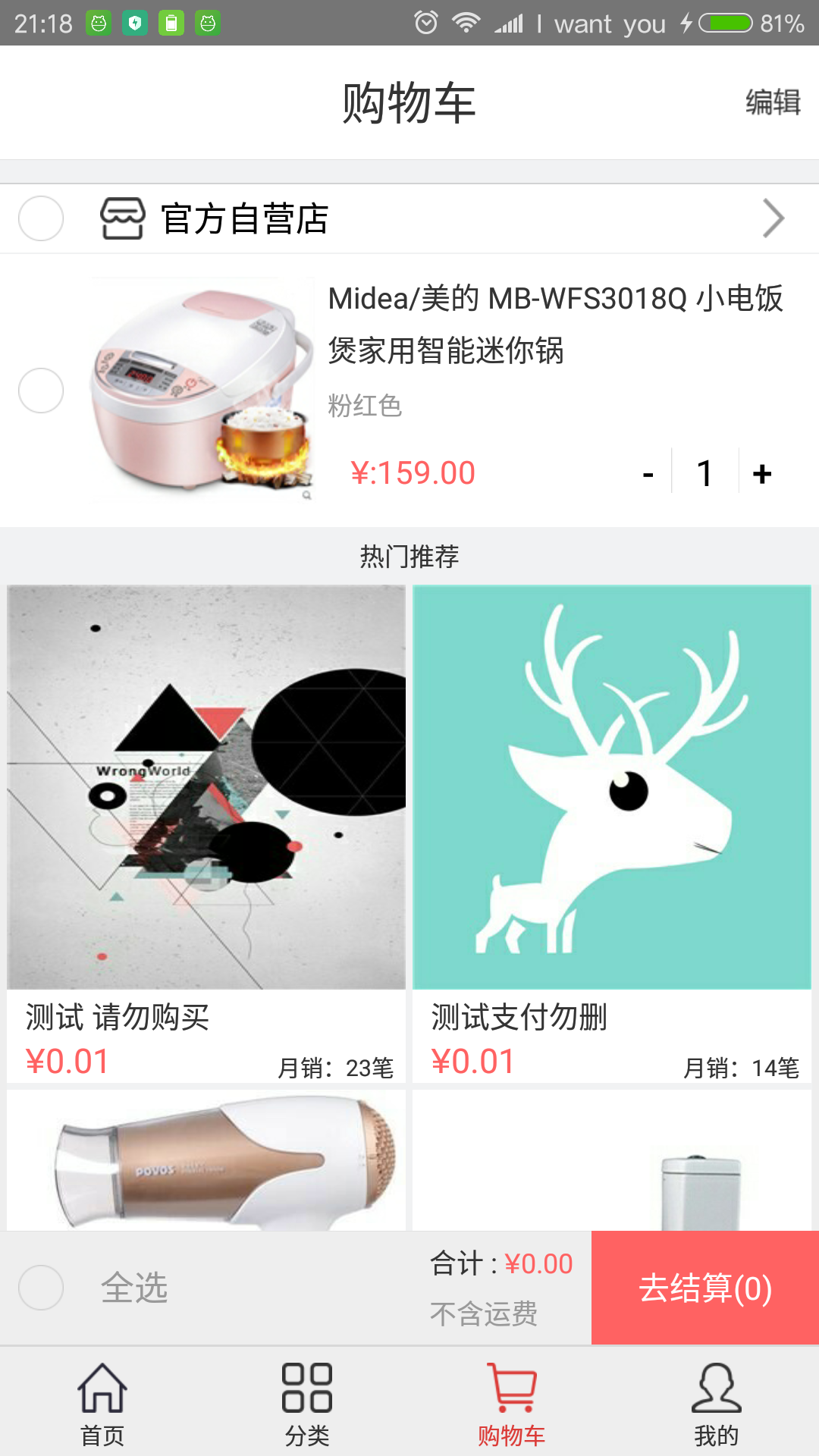
Task: Toggle the 全选 select-all checkbox
Action: [x=41, y=1288]
